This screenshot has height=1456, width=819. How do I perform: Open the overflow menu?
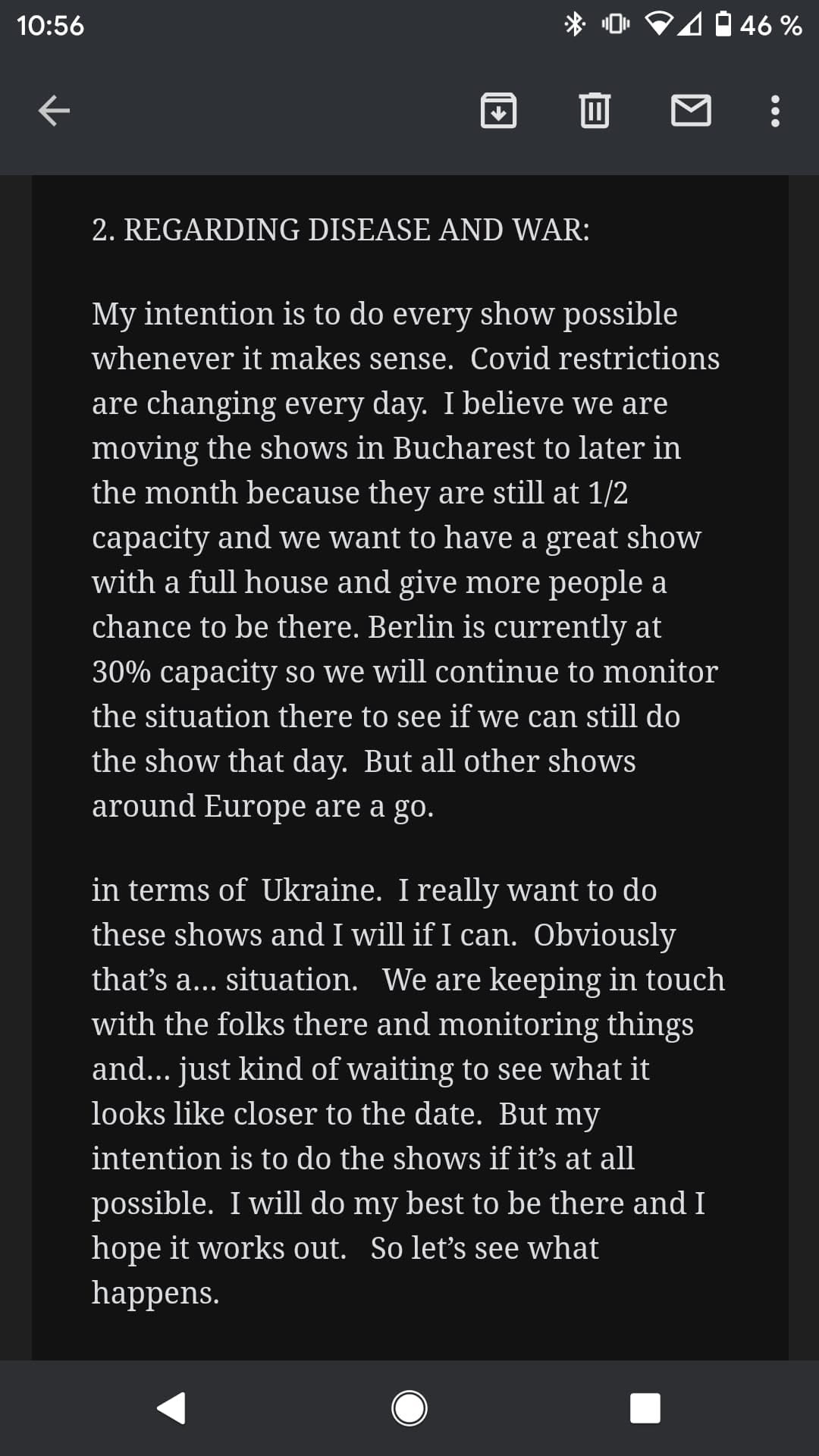(x=774, y=111)
